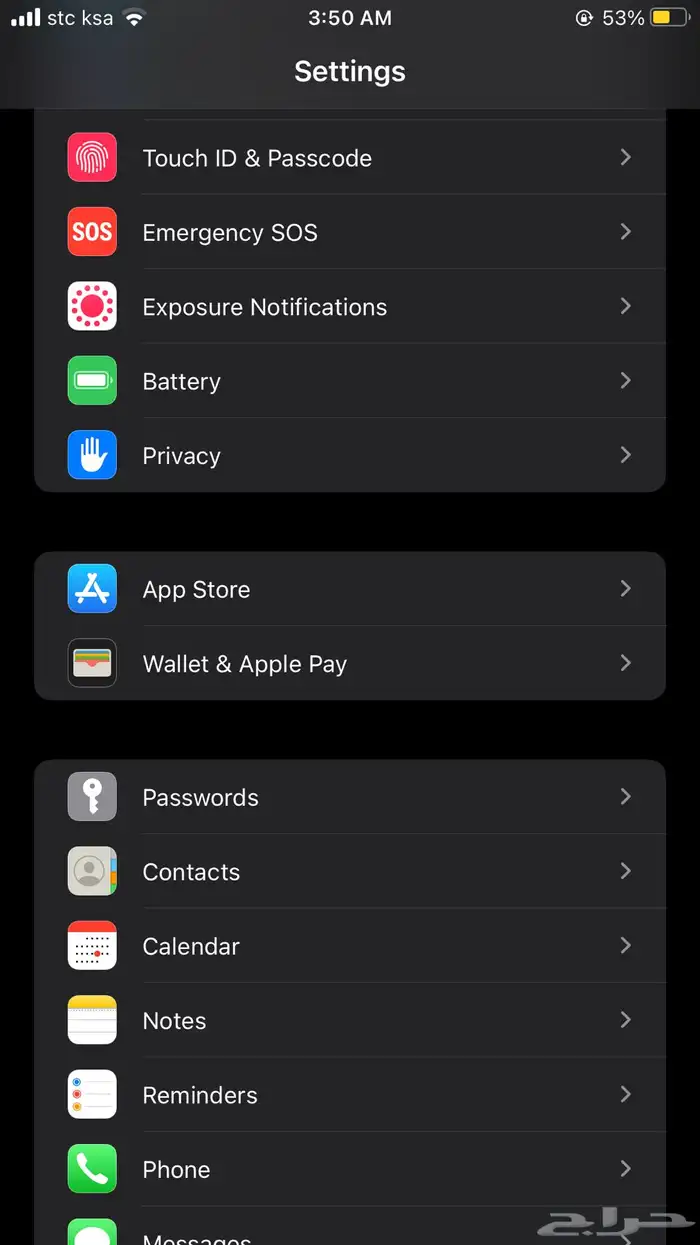Open Exposure Notifications
The width and height of the screenshot is (700, 1245).
coord(350,307)
